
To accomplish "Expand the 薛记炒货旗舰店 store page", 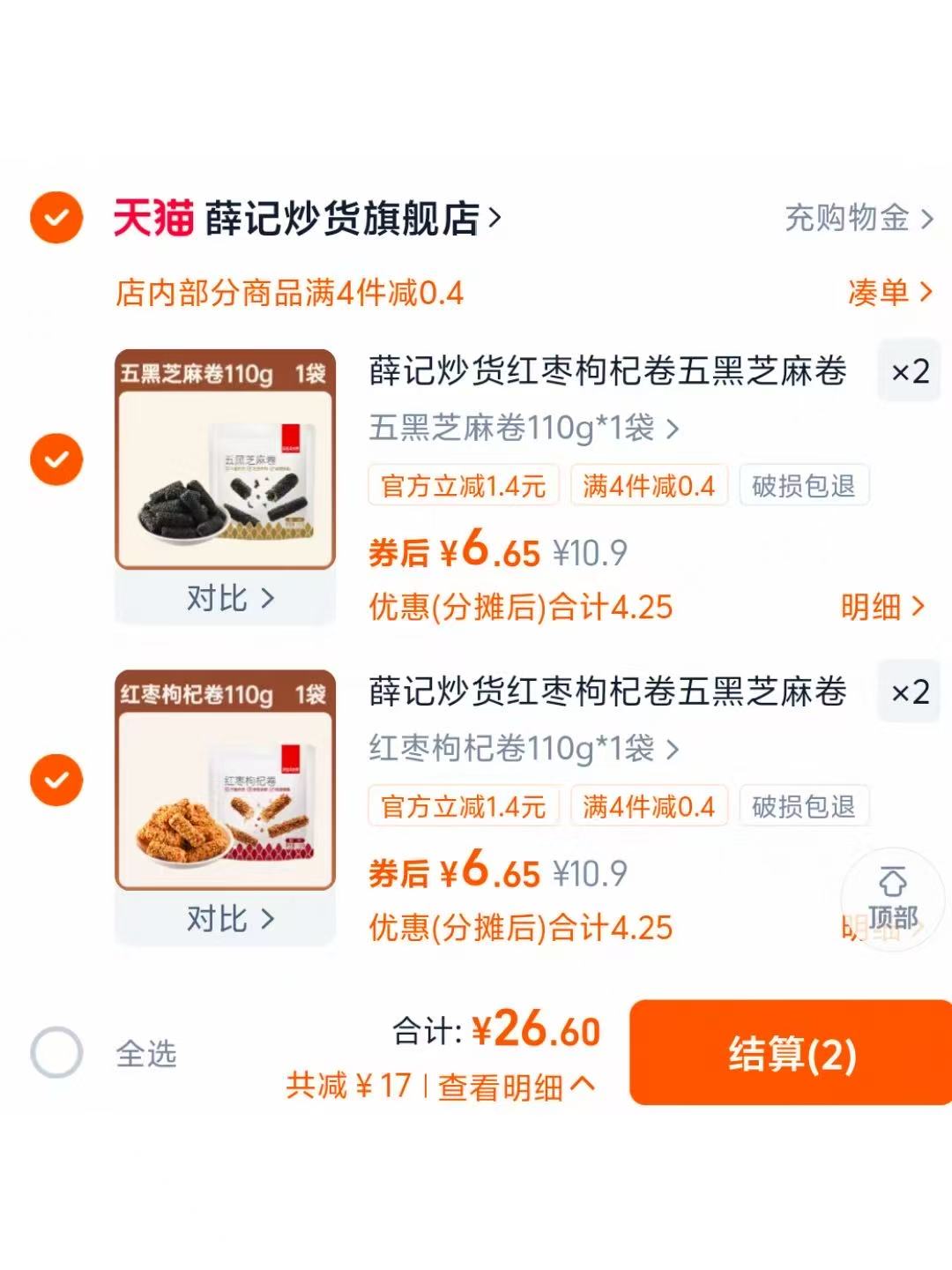I will pyautogui.click(x=344, y=219).
